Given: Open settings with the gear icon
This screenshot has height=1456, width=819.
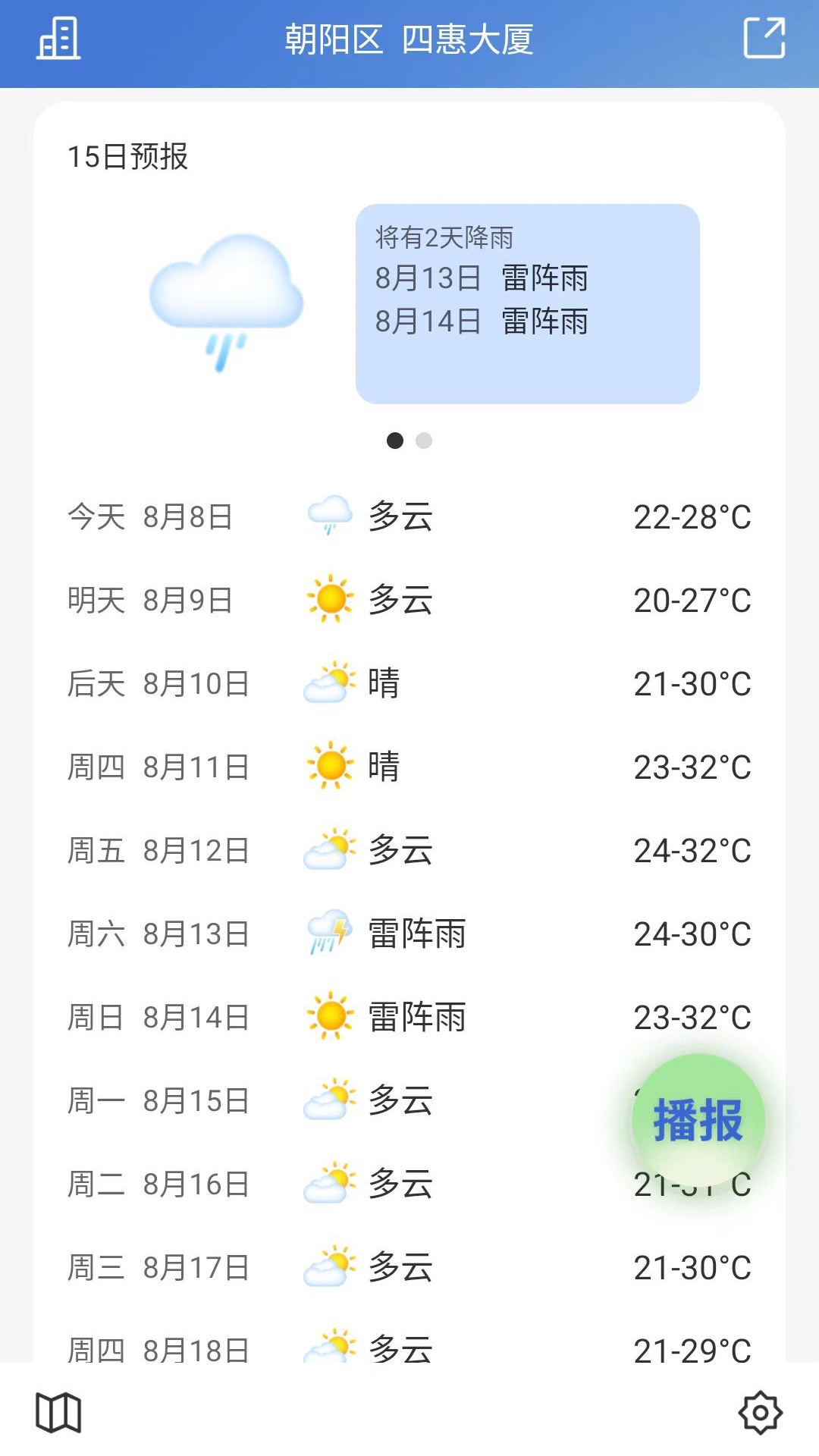Looking at the screenshot, I should 761,1412.
